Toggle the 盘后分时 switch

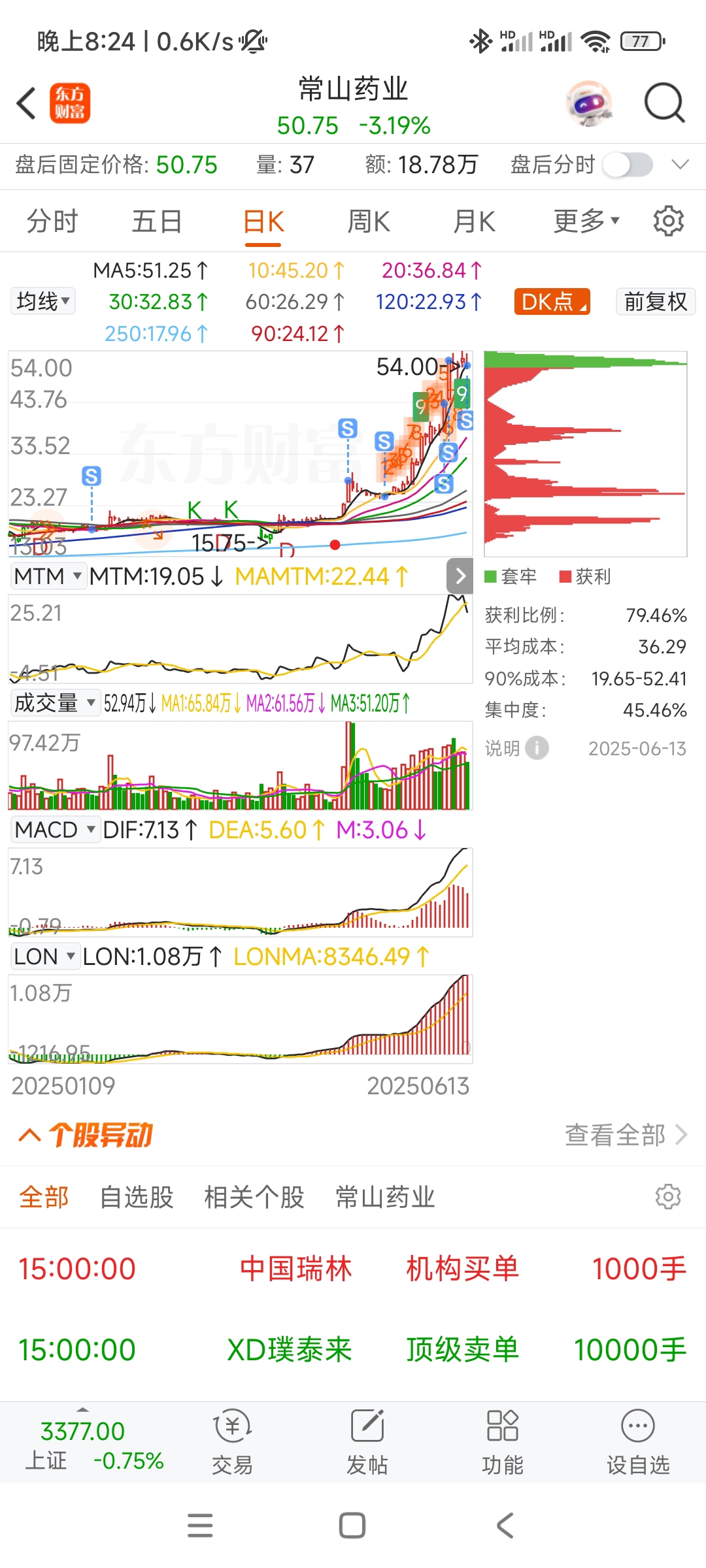coord(628,165)
